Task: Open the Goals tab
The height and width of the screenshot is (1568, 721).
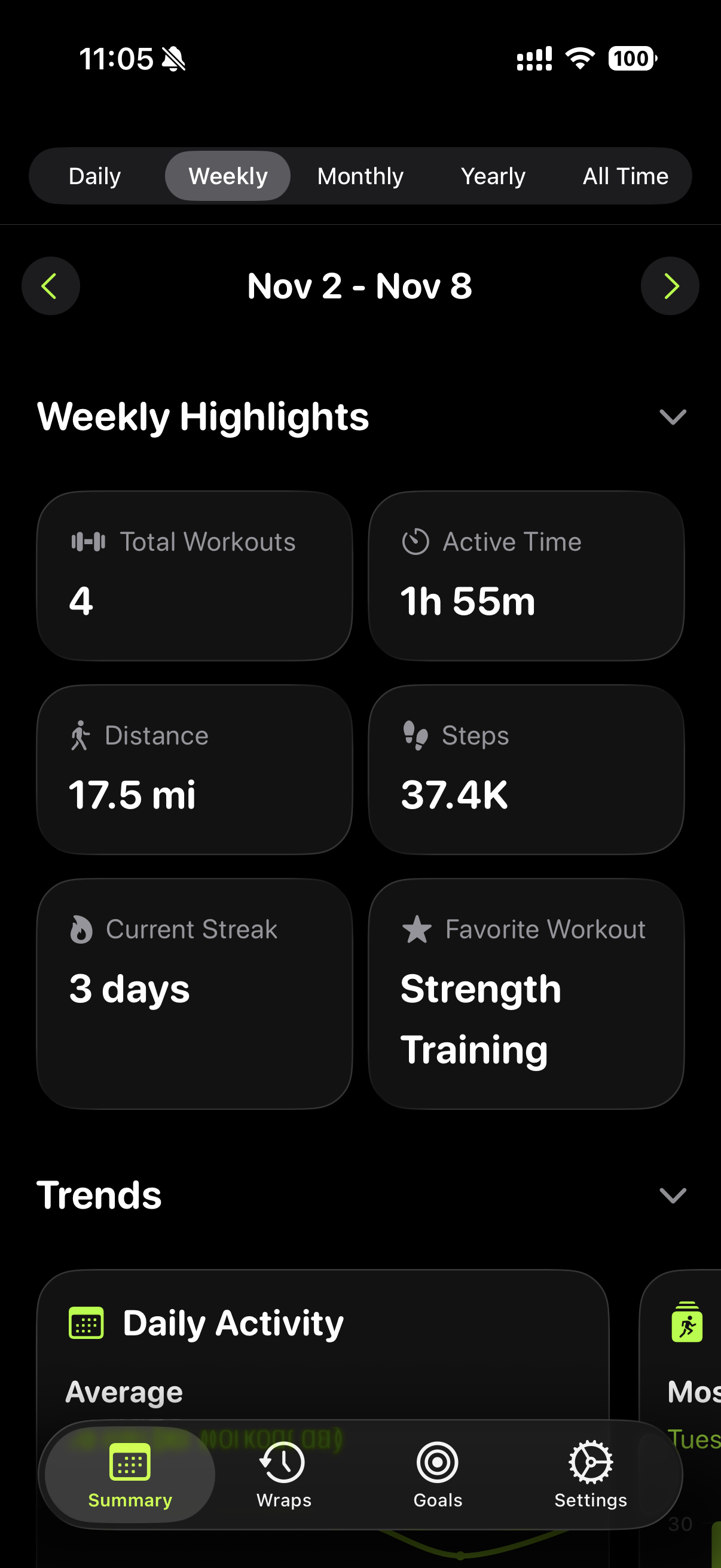Action: click(x=438, y=1475)
